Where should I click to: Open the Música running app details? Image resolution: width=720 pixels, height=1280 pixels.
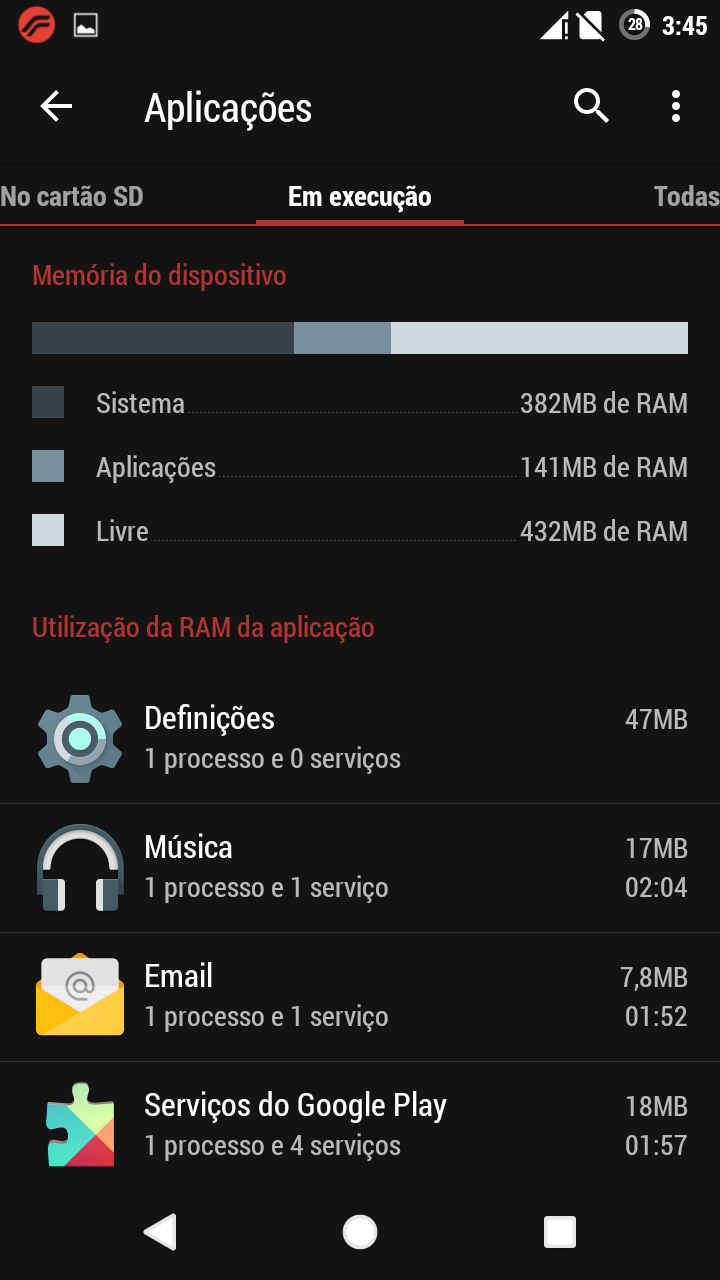pyautogui.click(x=360, y=867)
